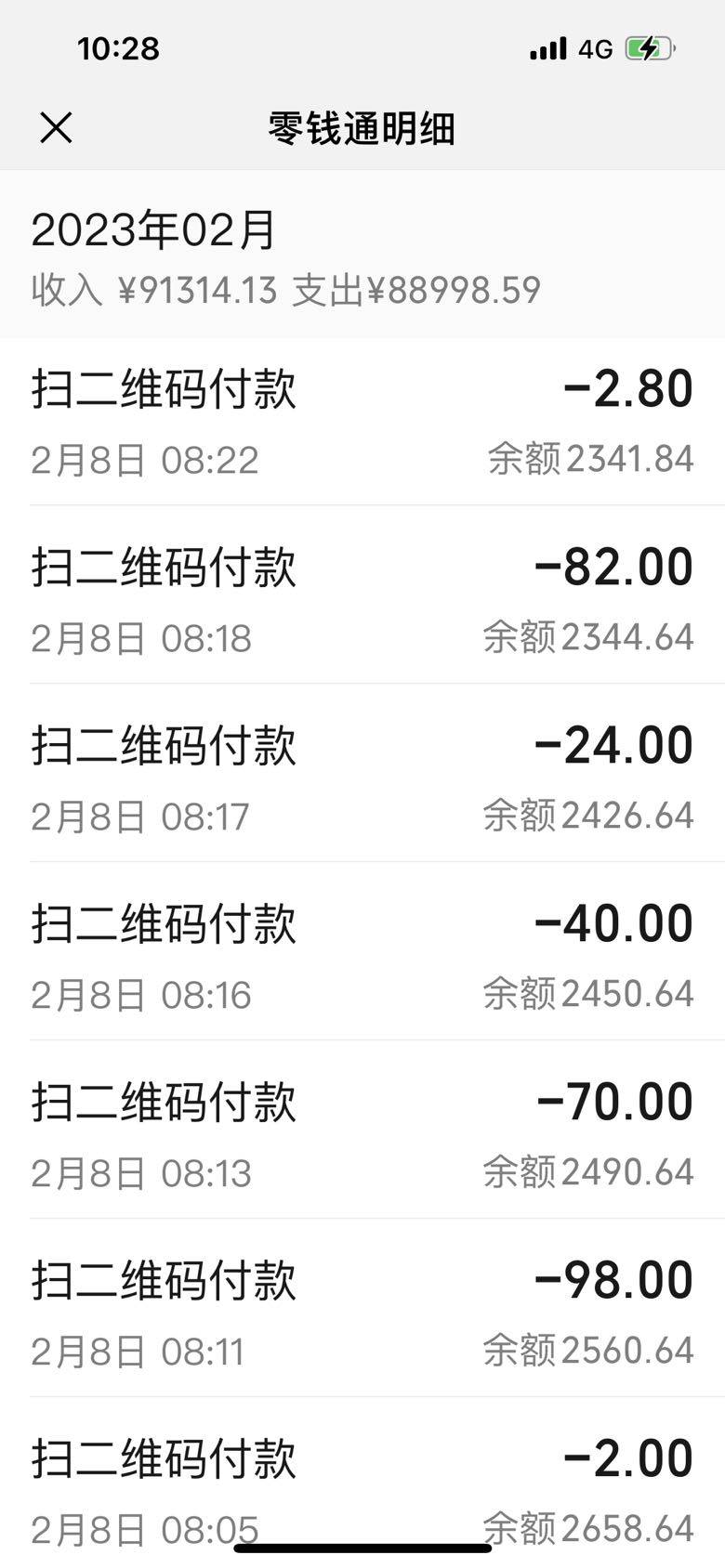Viewport: 725px width, 1568px height.
Task: Open the 08:22 payment of -2.80
Action: click(362, 422)
